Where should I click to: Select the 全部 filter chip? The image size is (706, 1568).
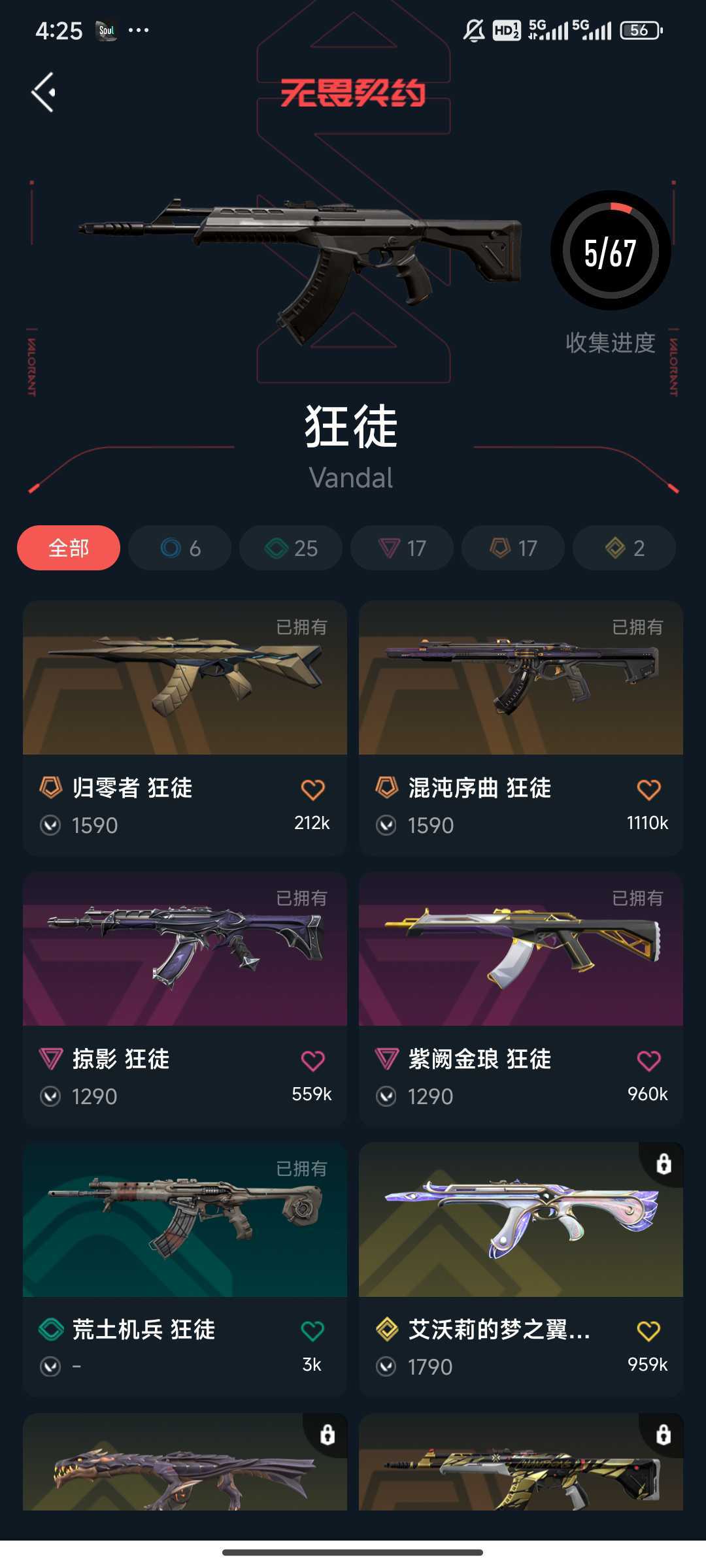tap(69, 547)
